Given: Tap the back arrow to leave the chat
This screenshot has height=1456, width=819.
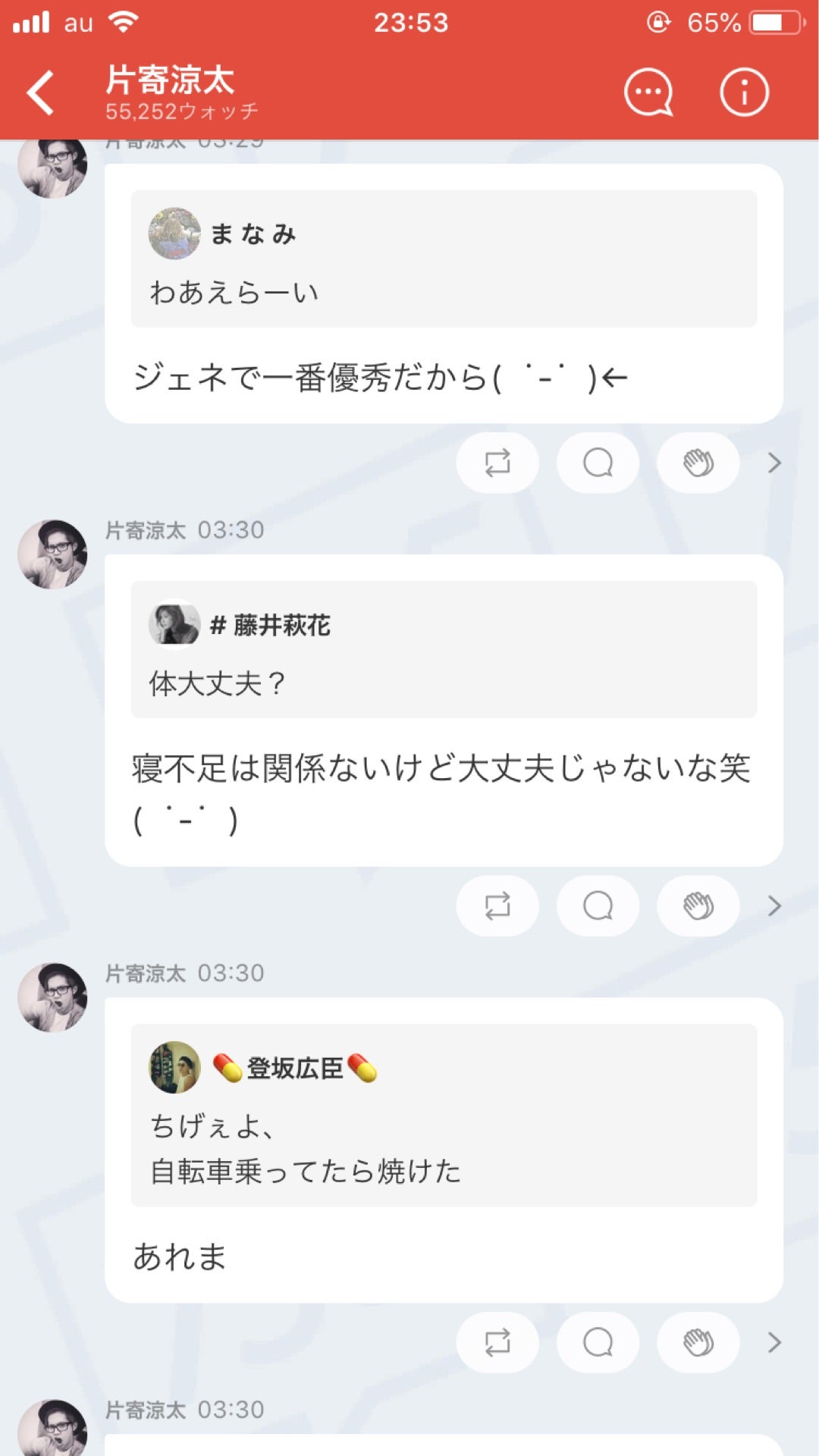Looking at the screenshot, I should pyautogui.click(x=42, y=93).
